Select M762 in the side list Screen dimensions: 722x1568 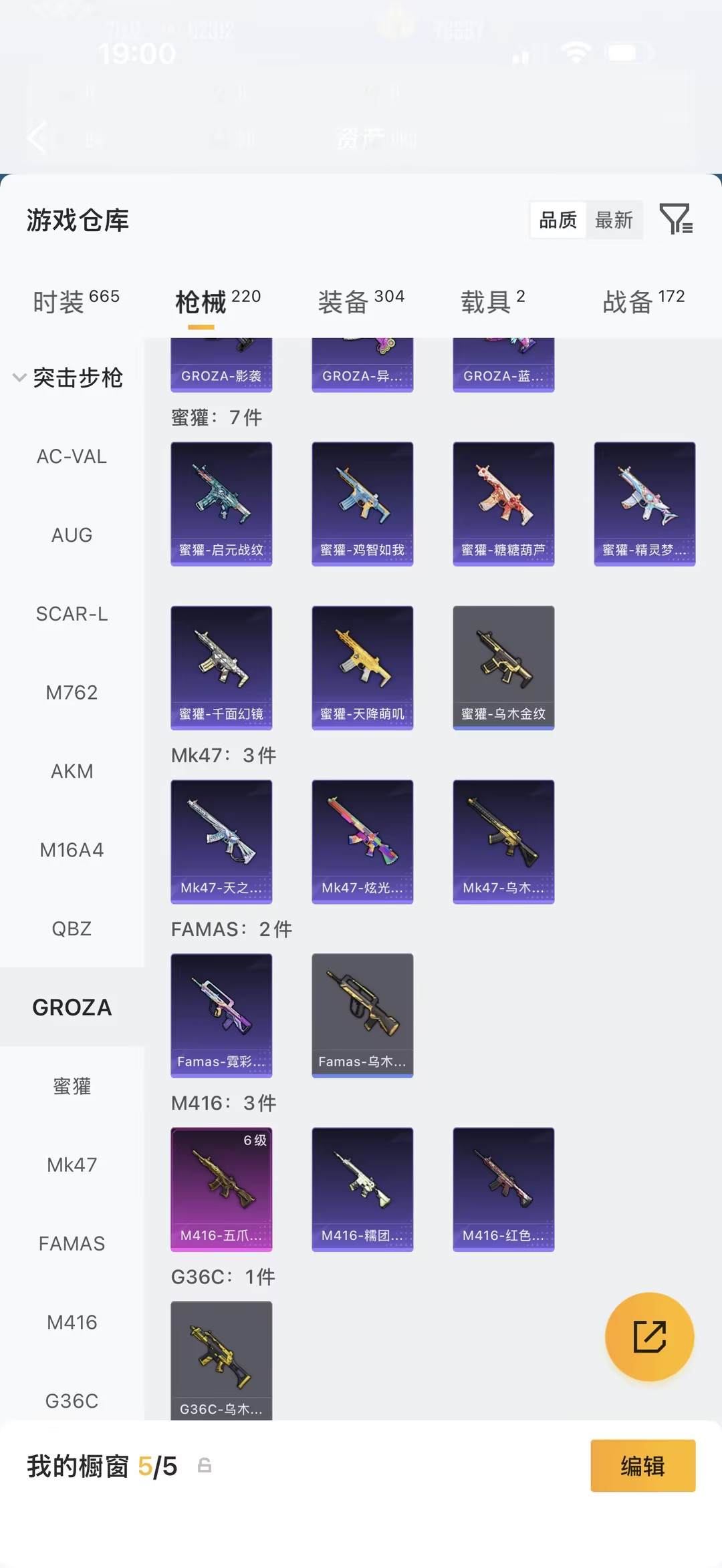(x=72, y=692)
